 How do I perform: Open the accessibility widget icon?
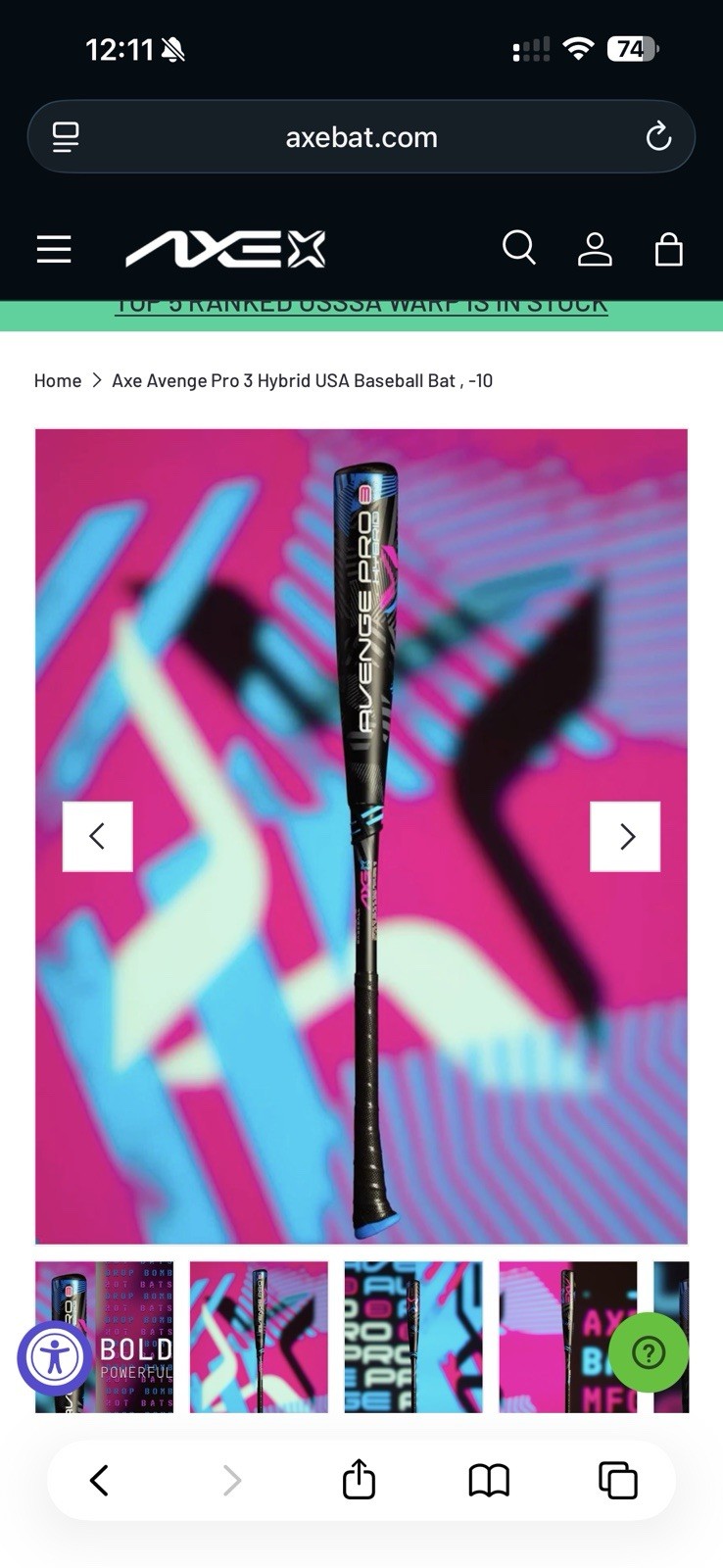[x=55, y=1353]
